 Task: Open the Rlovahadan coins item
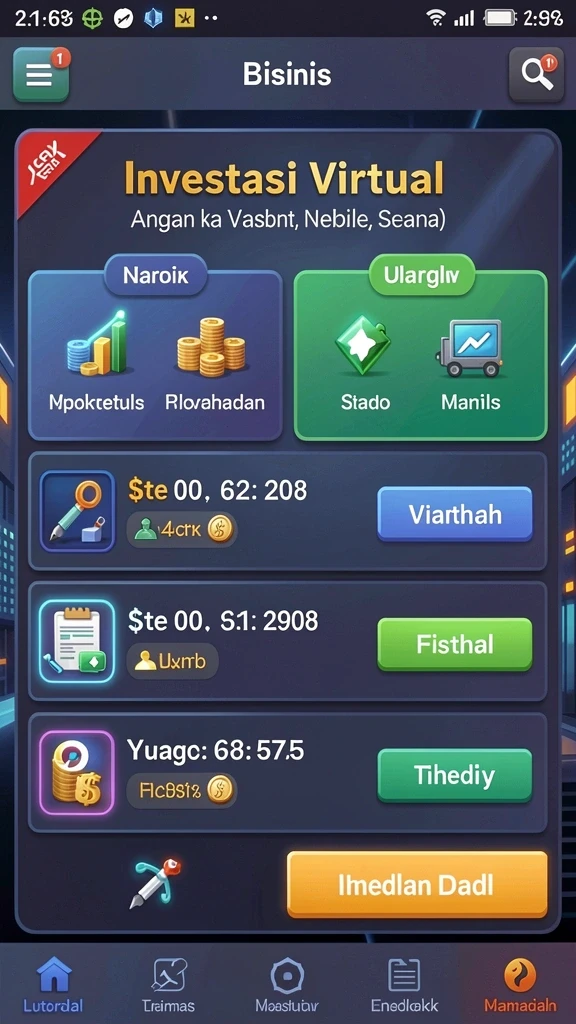pos(214,362)
